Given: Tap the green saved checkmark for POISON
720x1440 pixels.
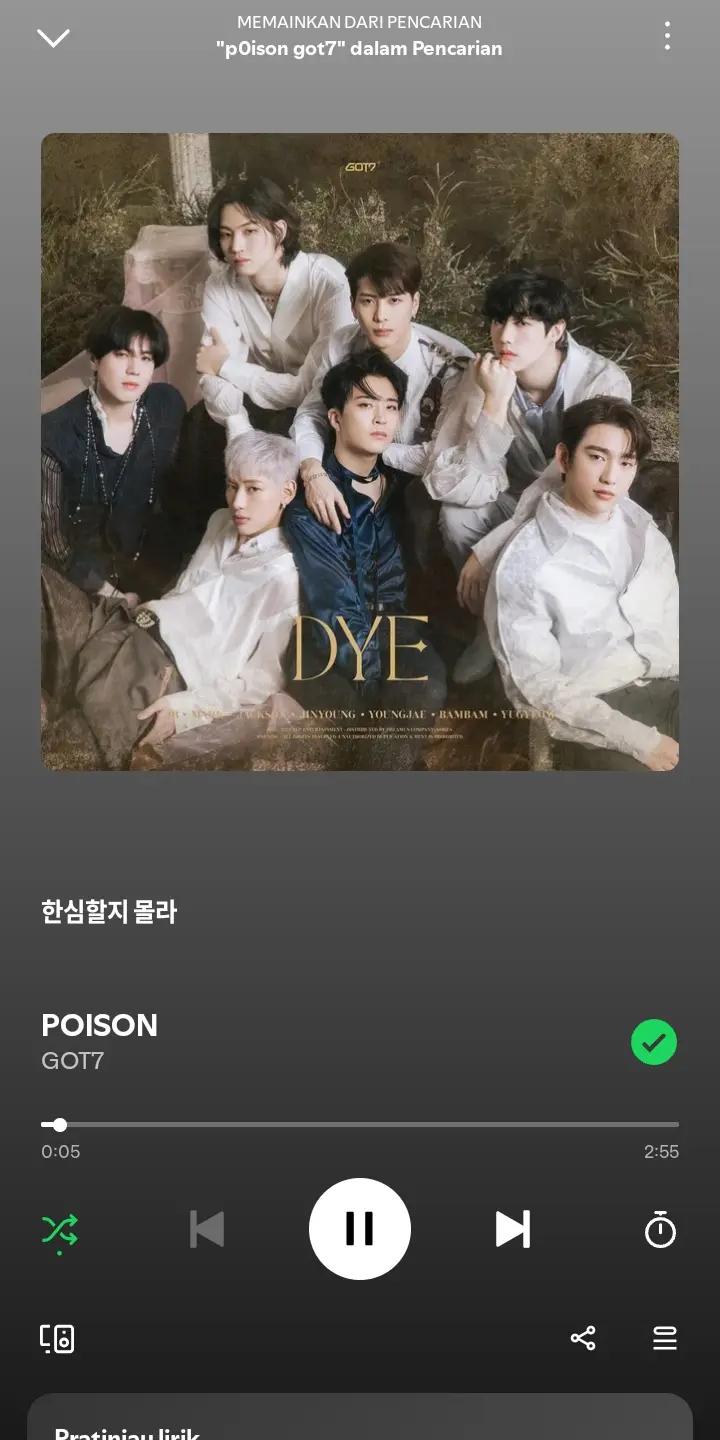Looking at the screenshot, I should pyautogui.click(x=654, y=1042).
